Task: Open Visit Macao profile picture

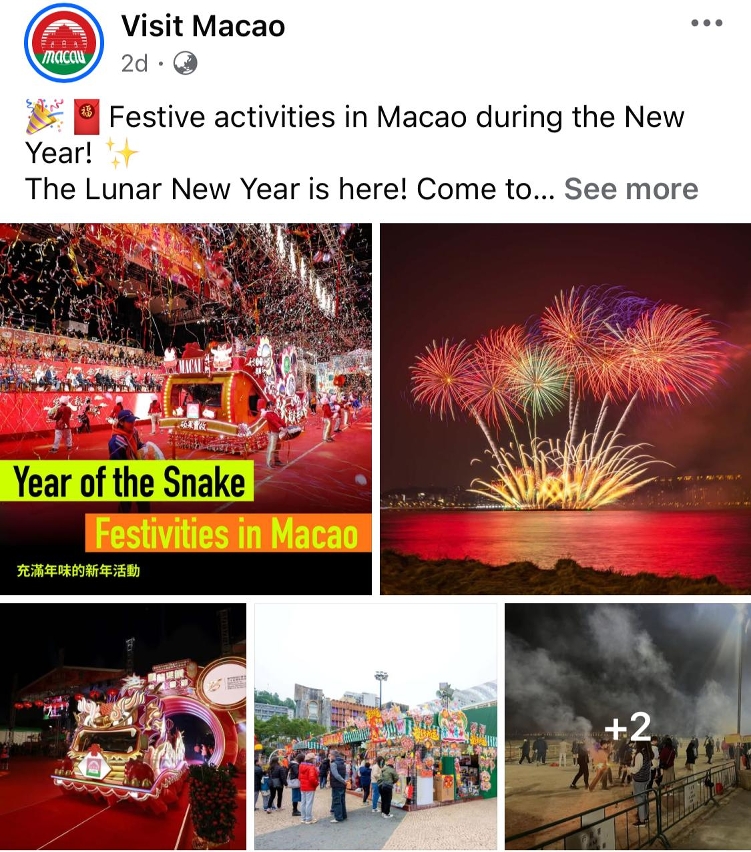Action: click(64, 43)
